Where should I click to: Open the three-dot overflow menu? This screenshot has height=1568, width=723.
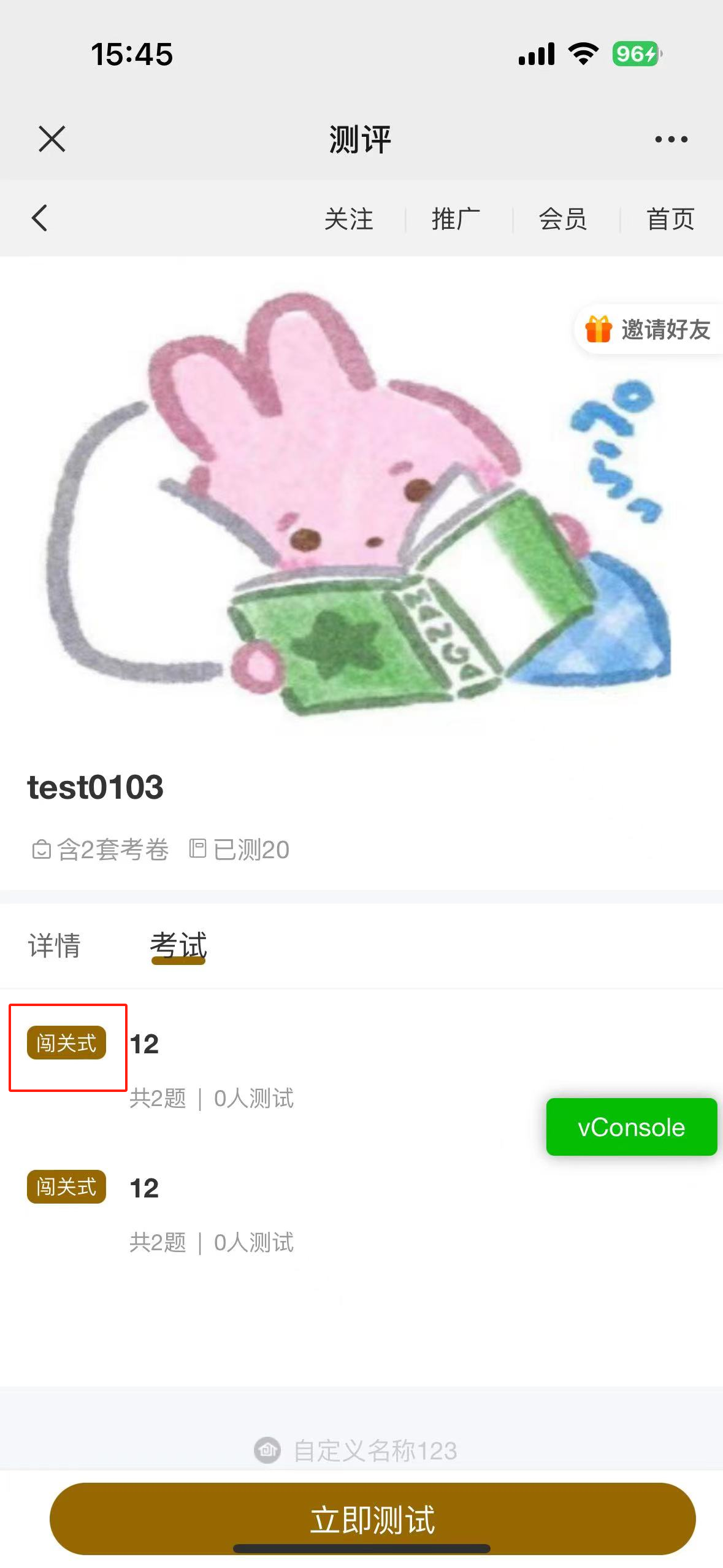(x=671, y=139)
